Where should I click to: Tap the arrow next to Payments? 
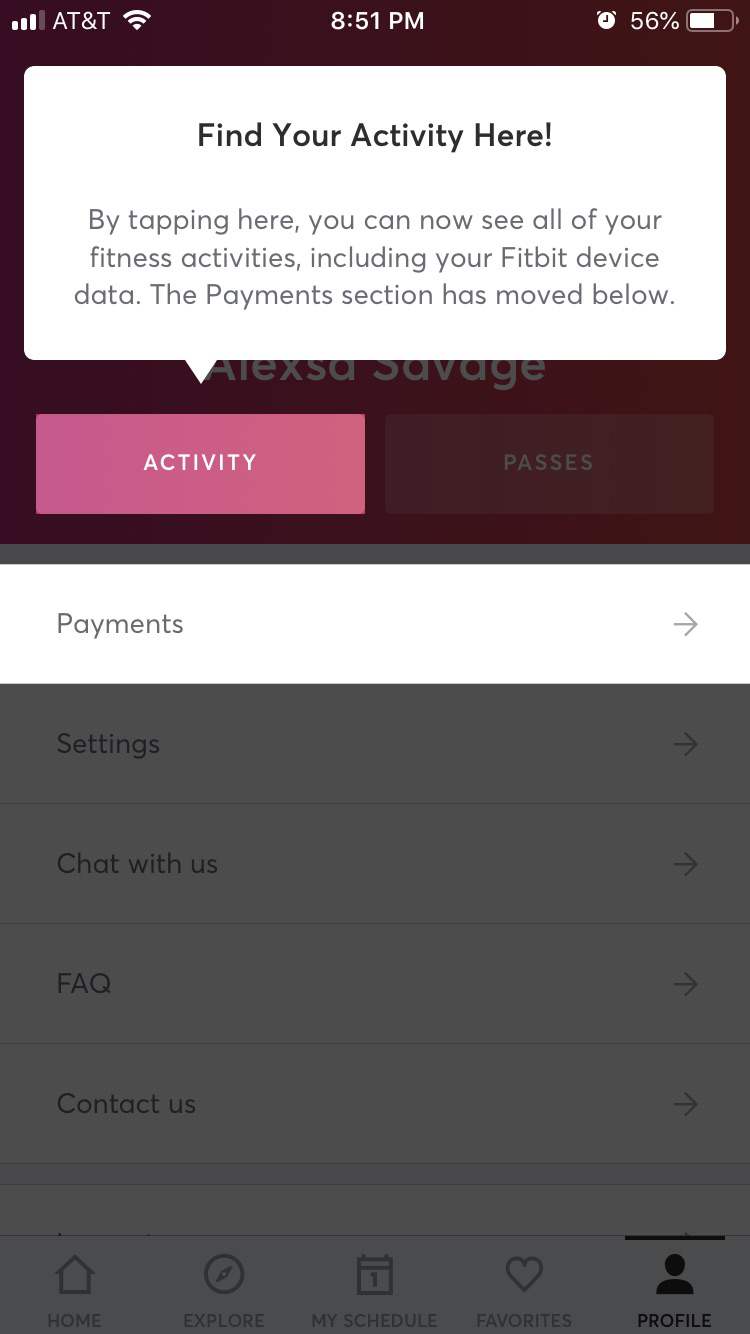[x=686, y=623]
